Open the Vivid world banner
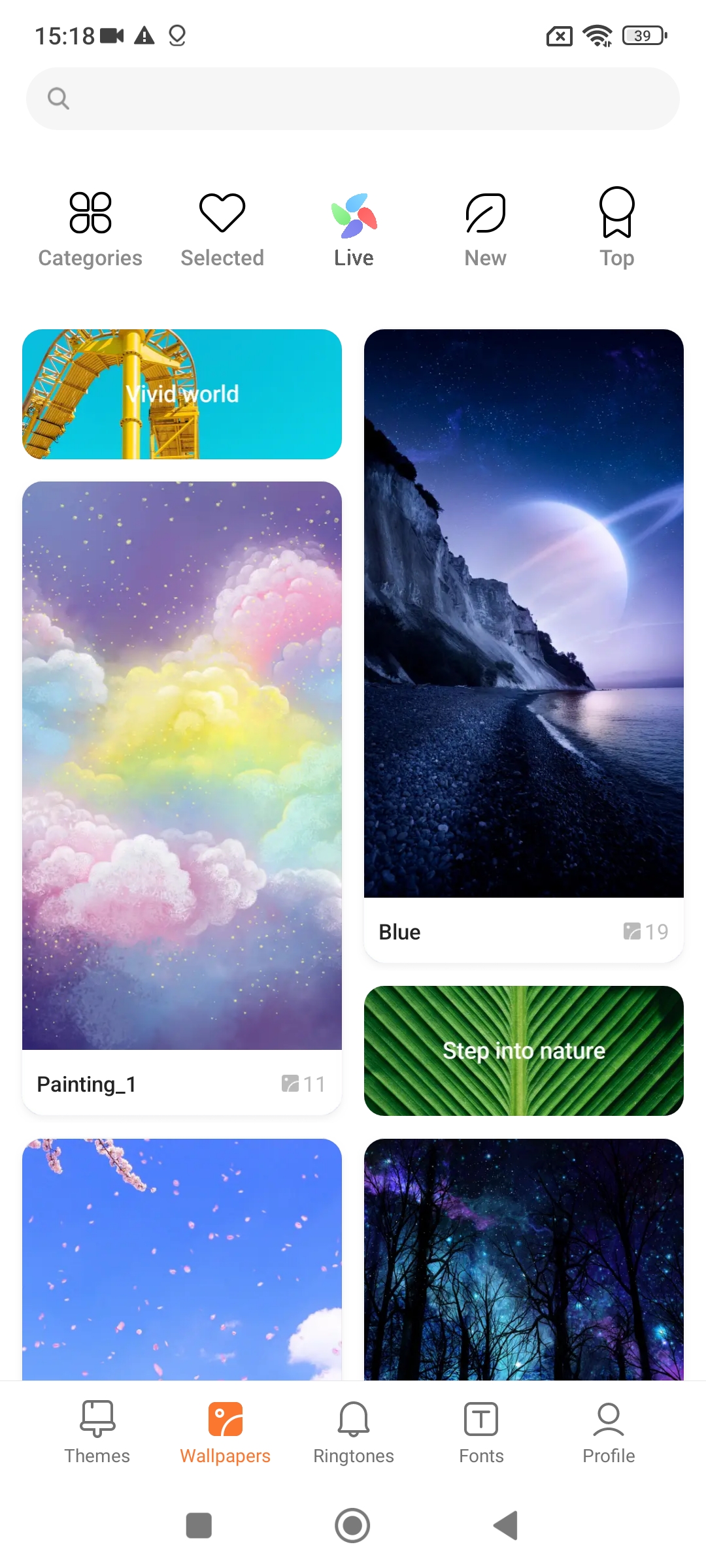The image size is (706, 1568). pyautogui.click(x=182, y=394)
